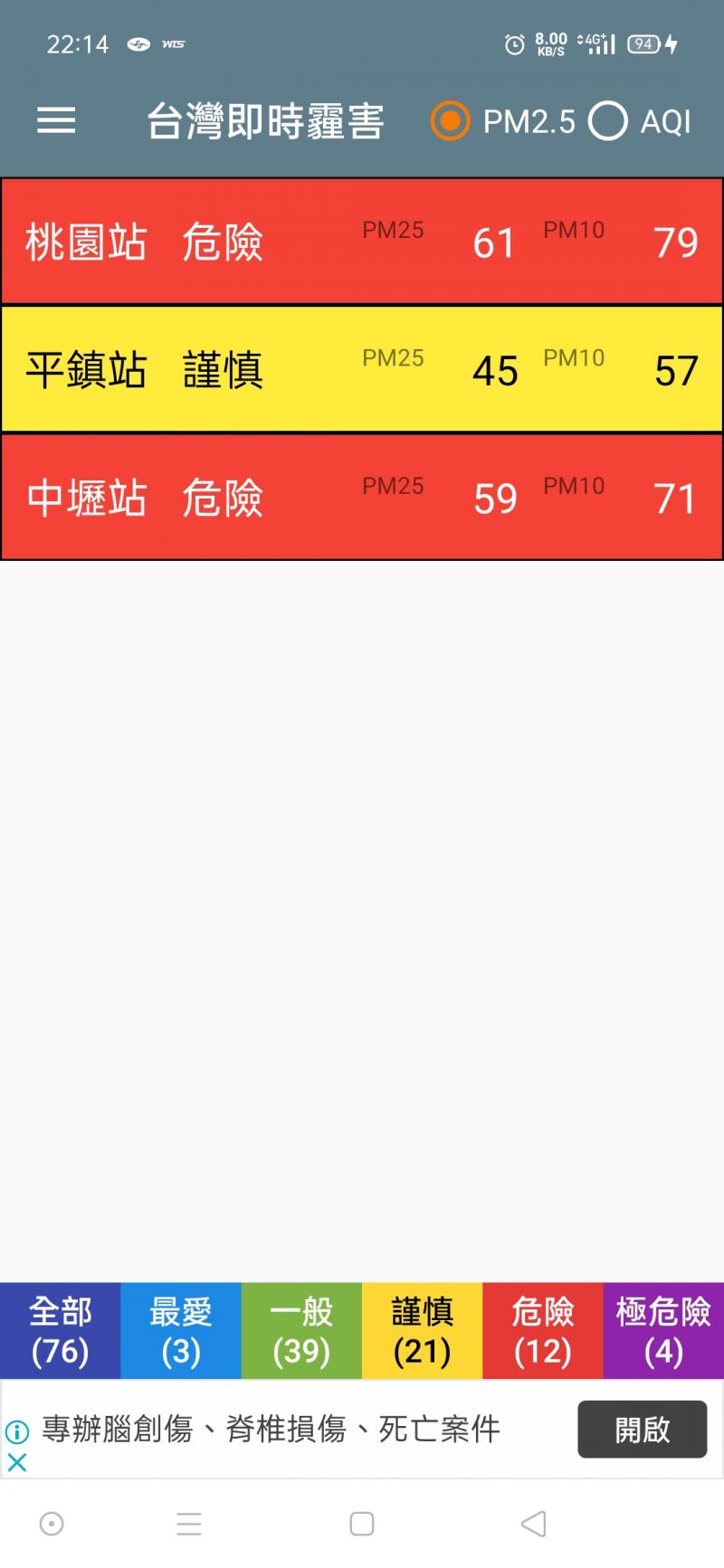
Task: Close the ad banner
Action: [x=17, y=1462]
